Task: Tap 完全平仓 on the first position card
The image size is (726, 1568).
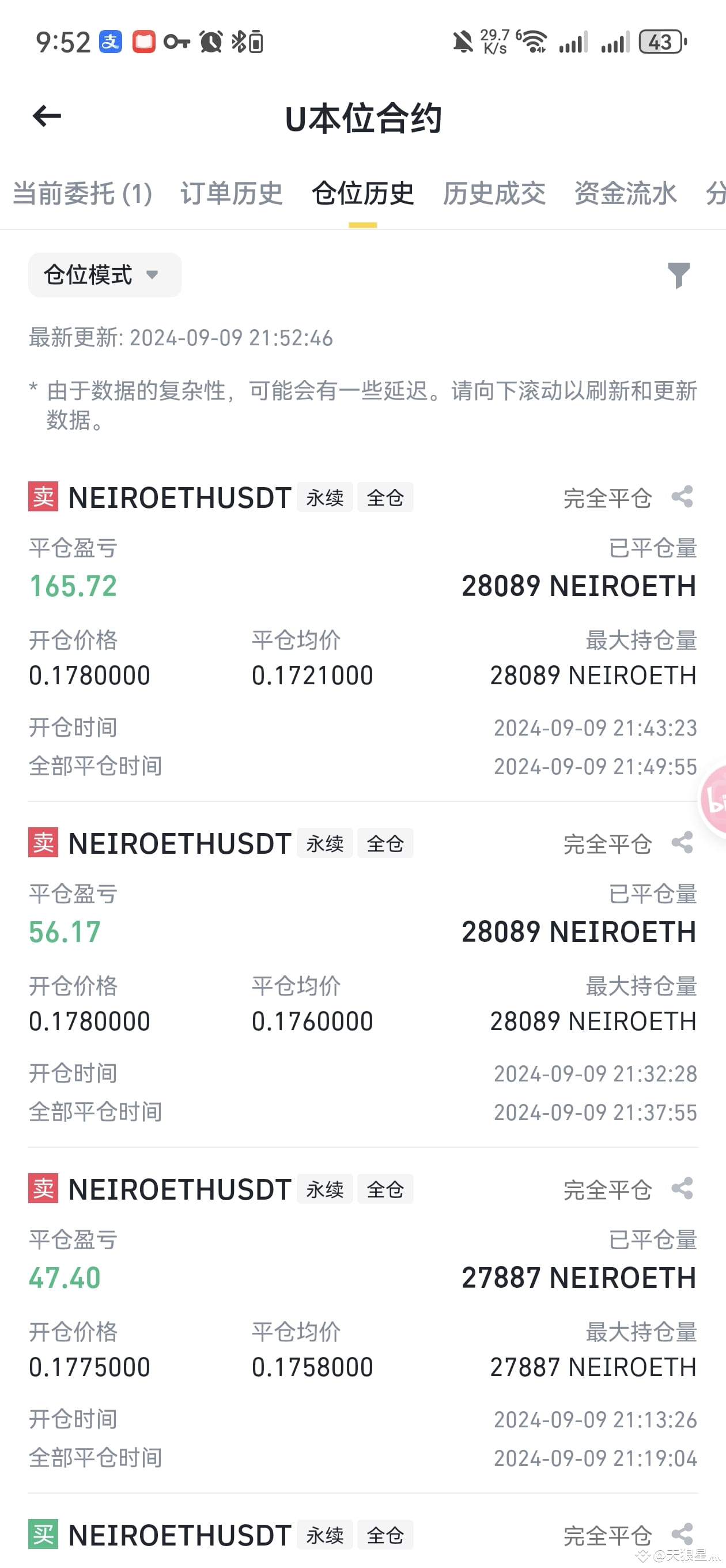Action: tap(608, 497)
